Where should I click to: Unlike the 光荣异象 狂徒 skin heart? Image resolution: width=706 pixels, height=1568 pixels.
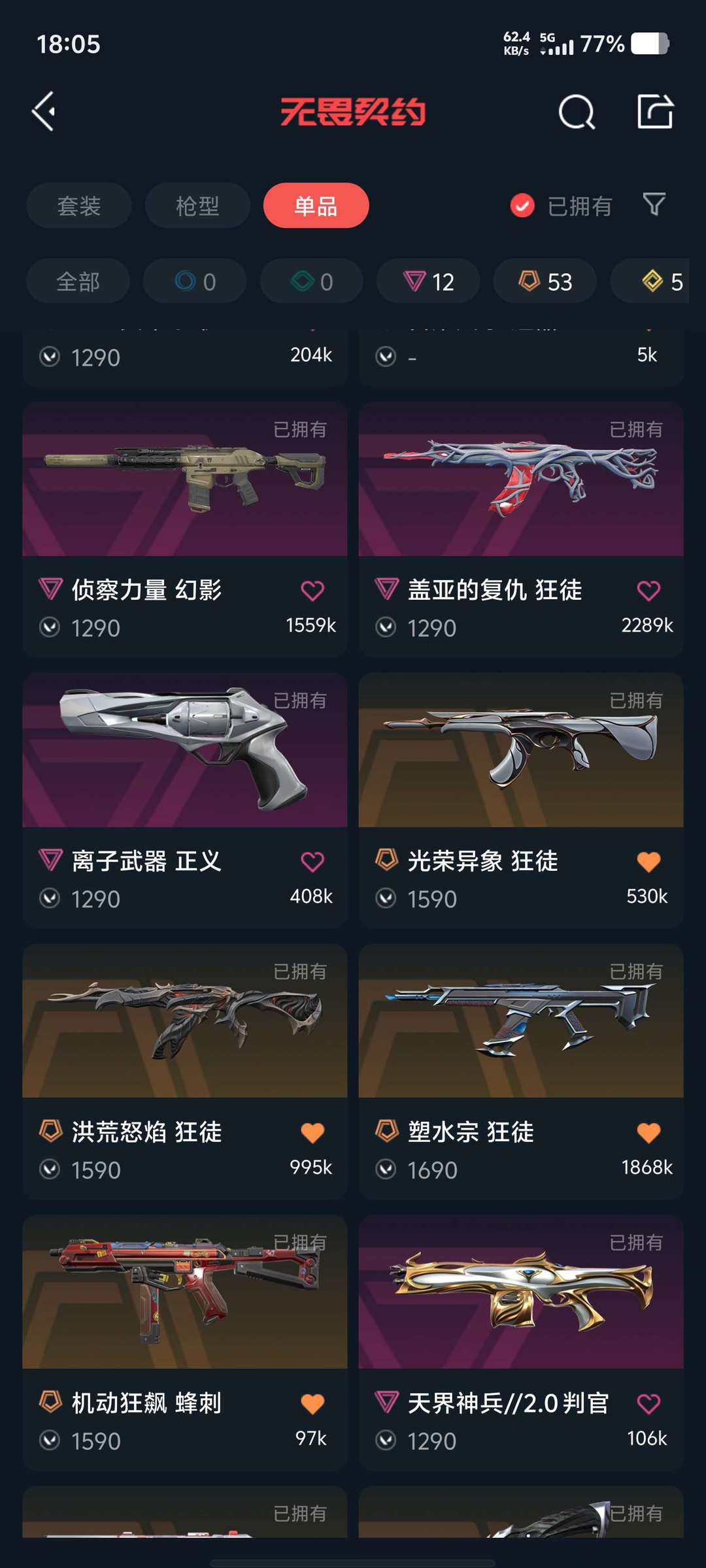click(648, 862)
